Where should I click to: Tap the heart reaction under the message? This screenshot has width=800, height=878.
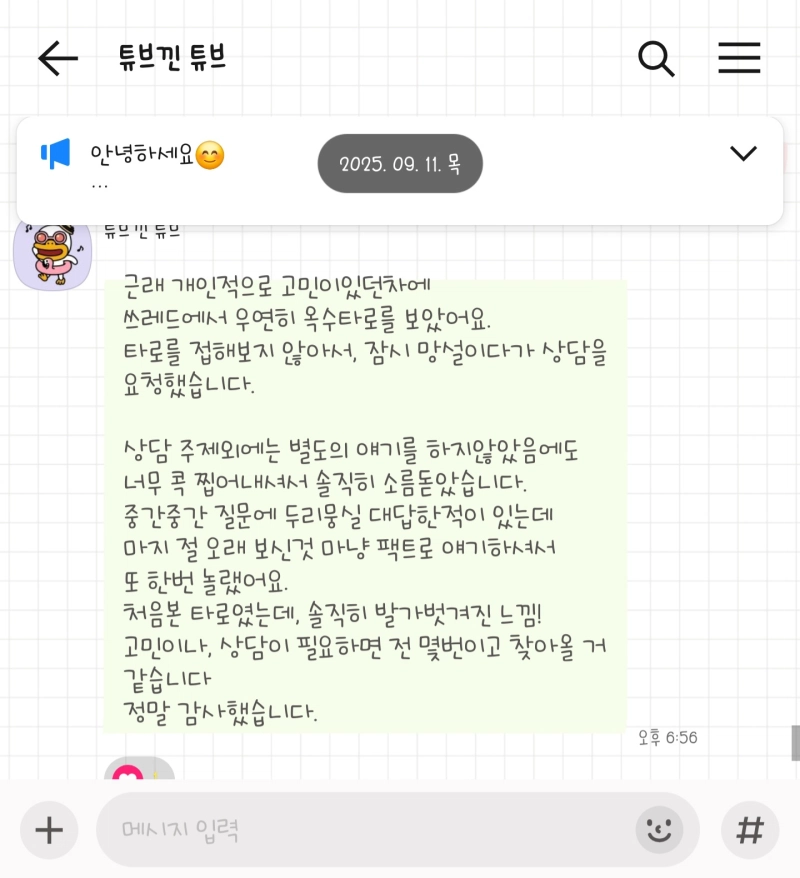[128, 771]
